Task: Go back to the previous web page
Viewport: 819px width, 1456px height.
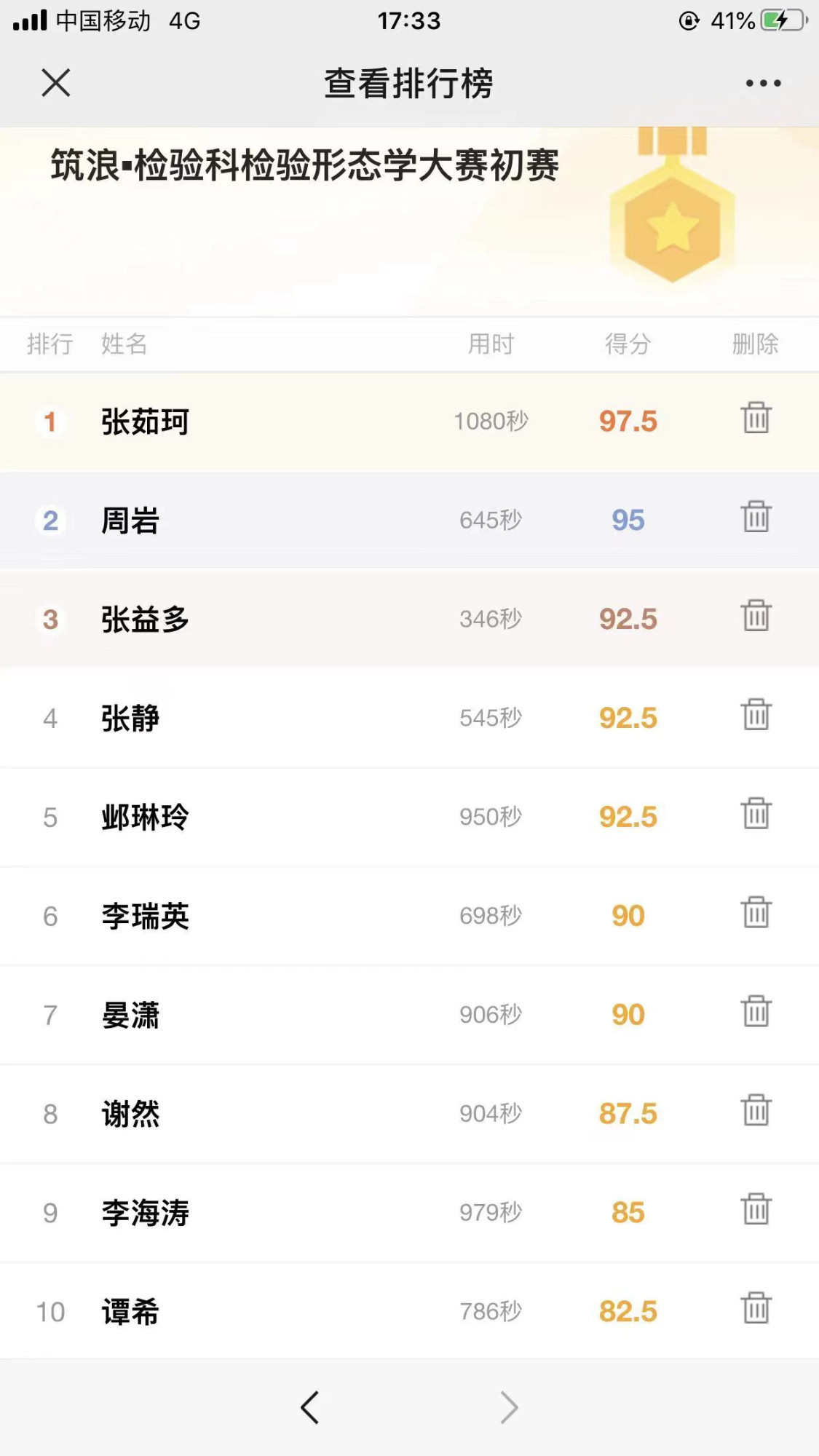Action: [310, 1407]
